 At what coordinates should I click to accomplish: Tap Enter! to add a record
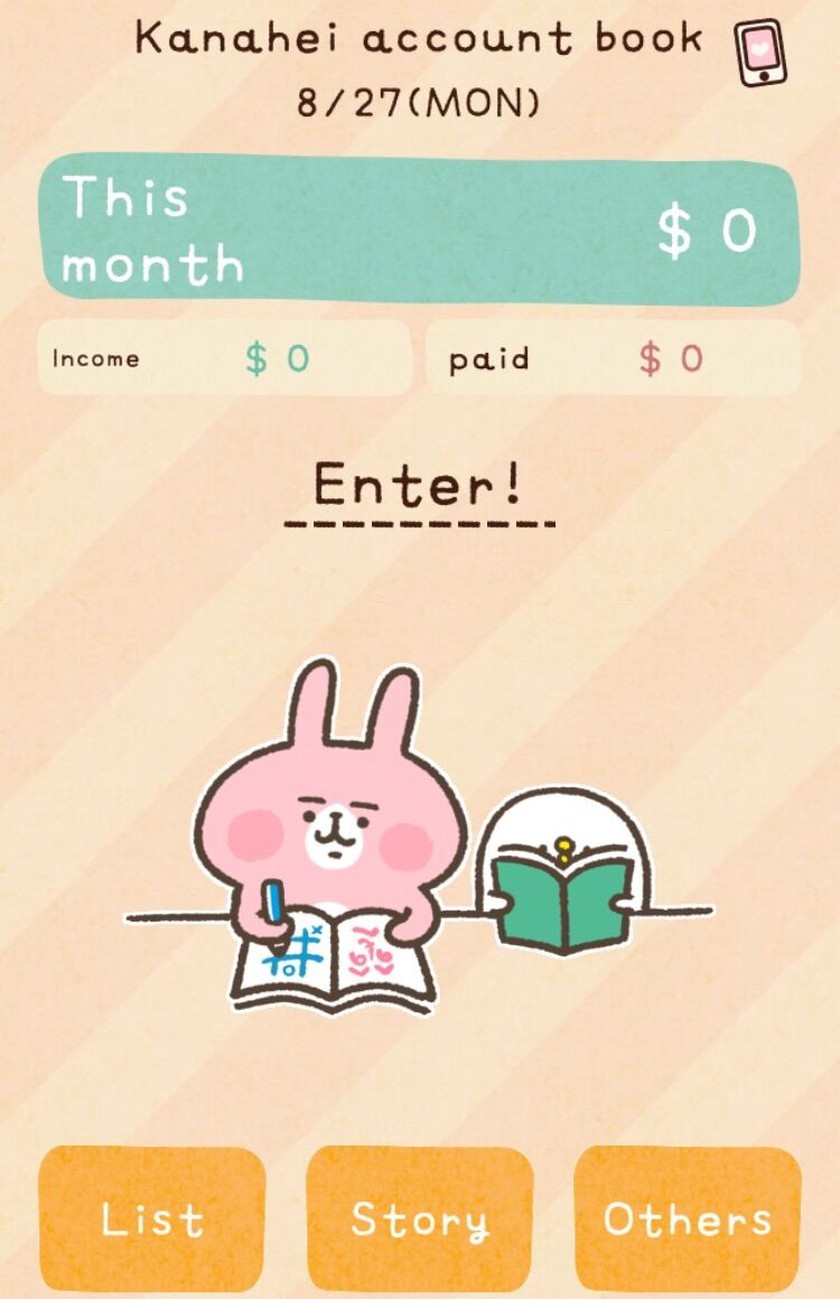419,487
